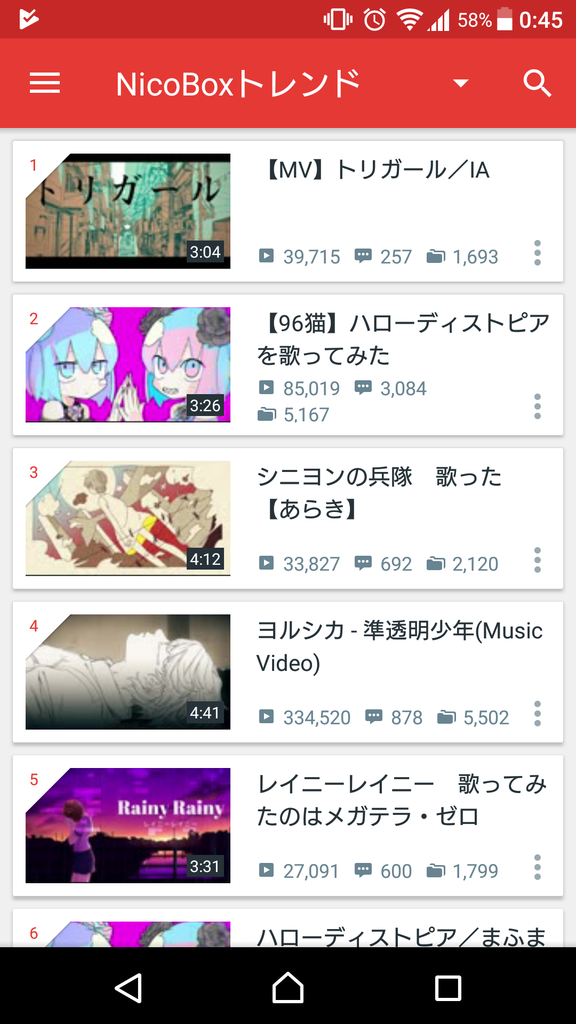Screen dimensions: 576x1024
Task: Tap three-dot menu on シニヨンの兵隊
Action: 537,560
